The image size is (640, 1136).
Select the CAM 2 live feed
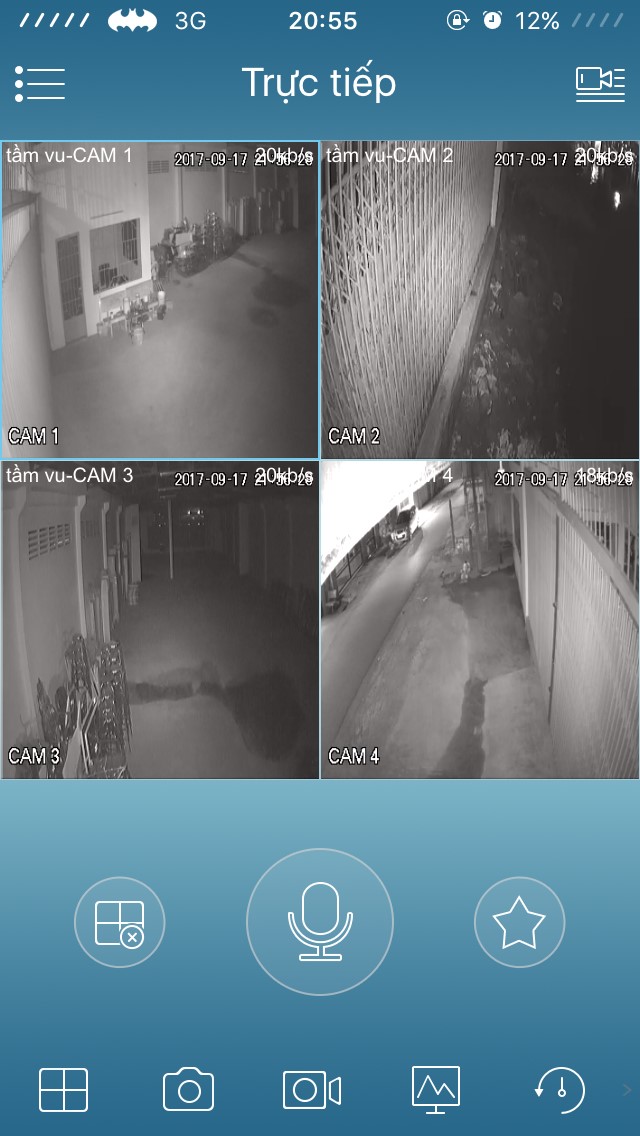480,300
